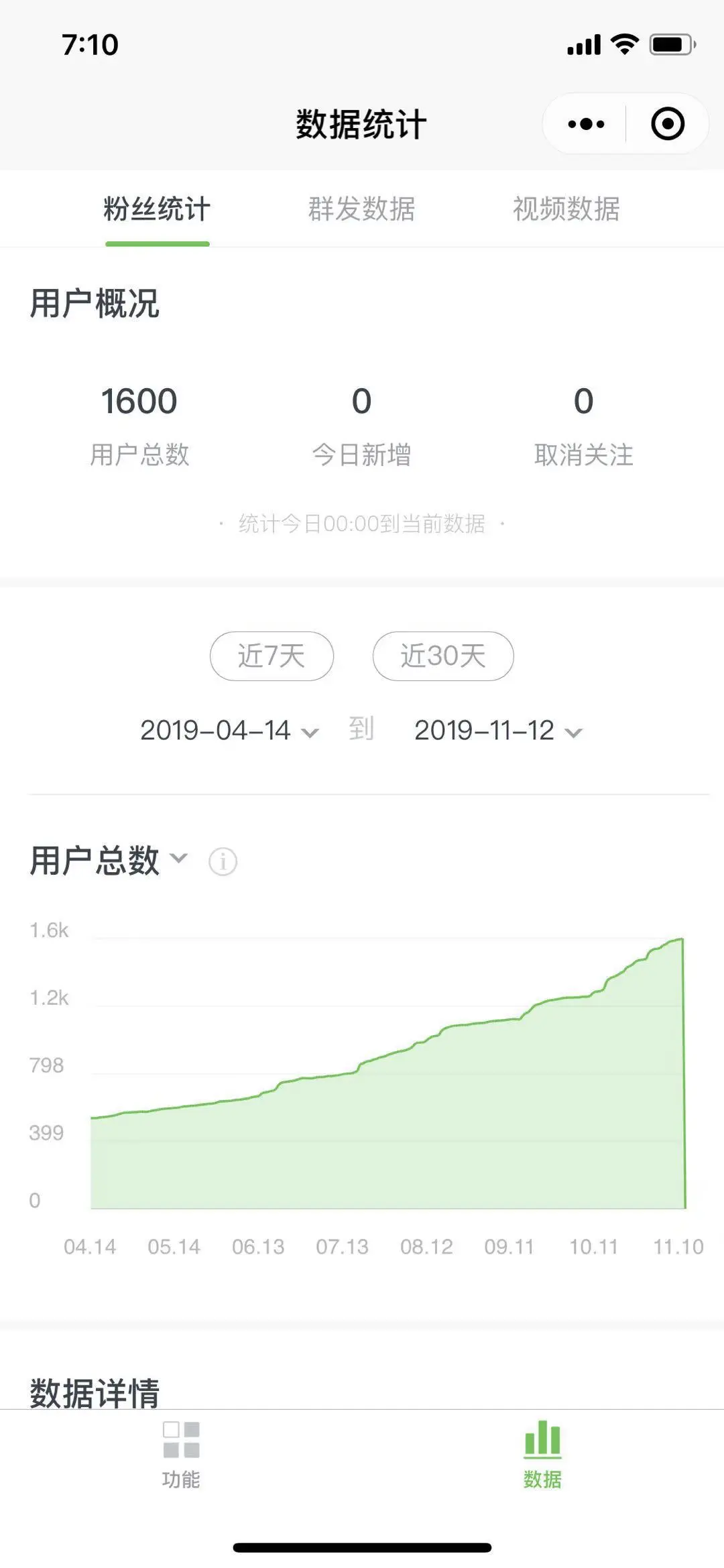Viewport: 724px width, 1568px height.
Task: Switch to the 视频数据 tab
Action: pyautogui.click(x=566, y=209)
